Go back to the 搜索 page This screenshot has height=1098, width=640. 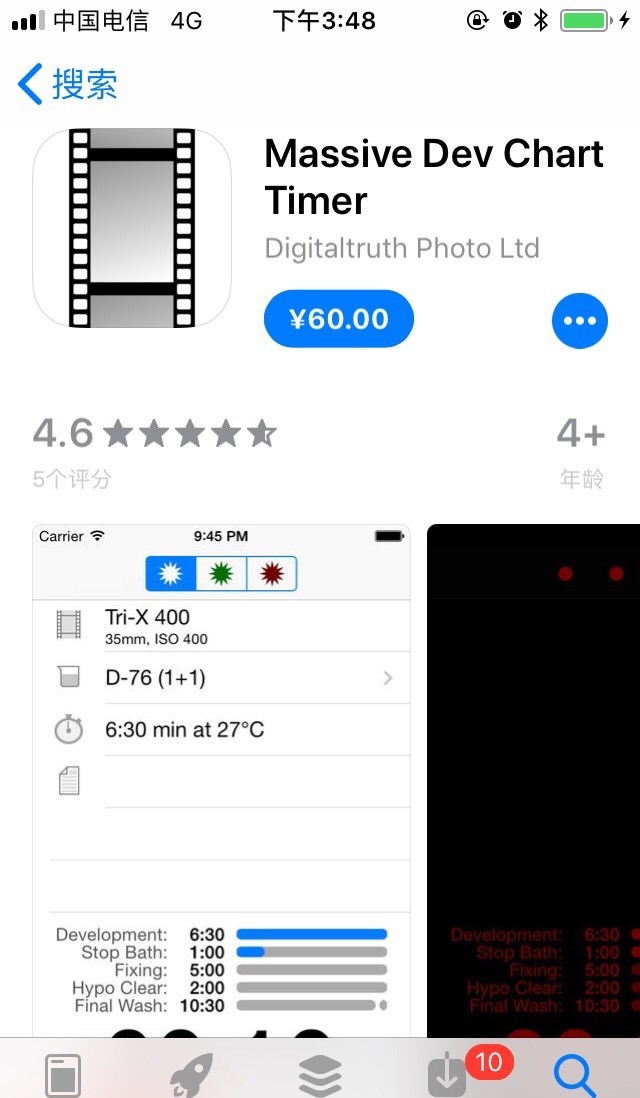coord(68,85)
